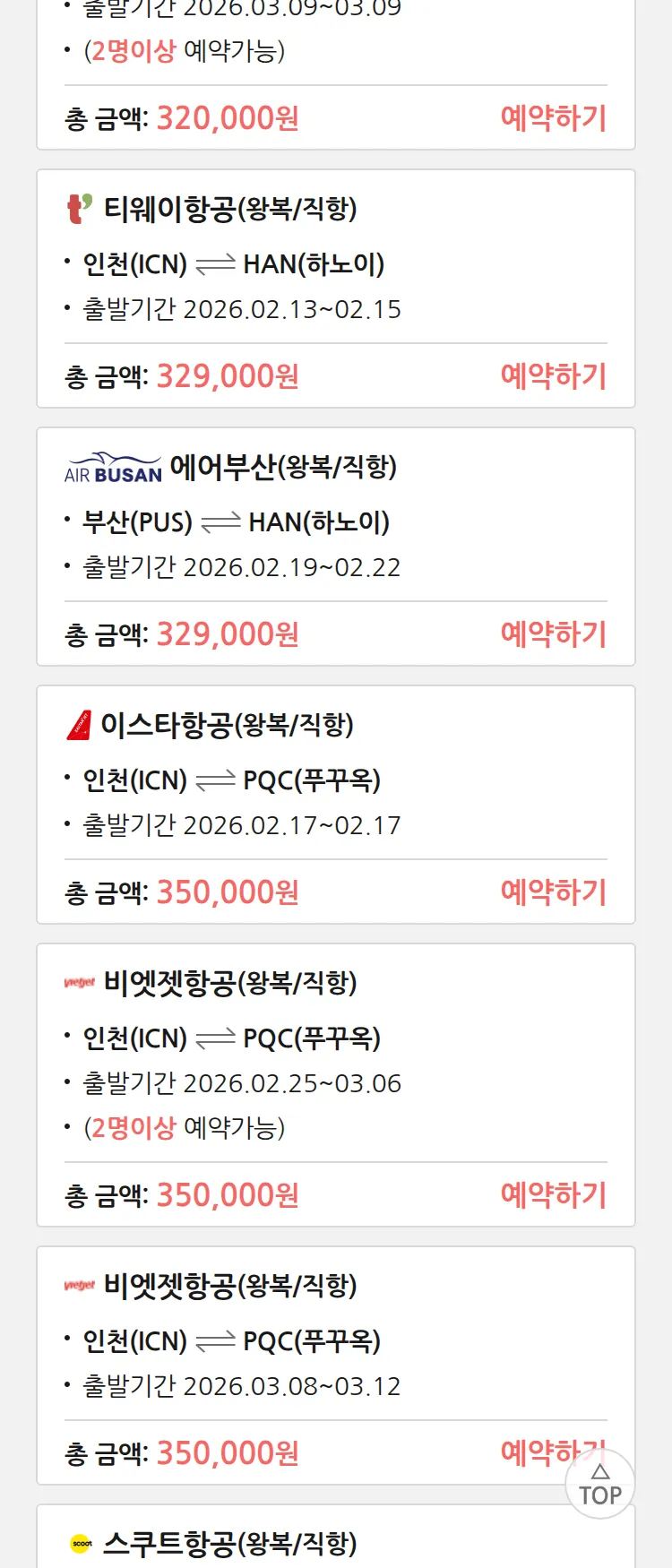Reserve the 에어부산 Busan–Hanoi flight
The width and height of the screenshot is (672, 1568).
[553, 634]
